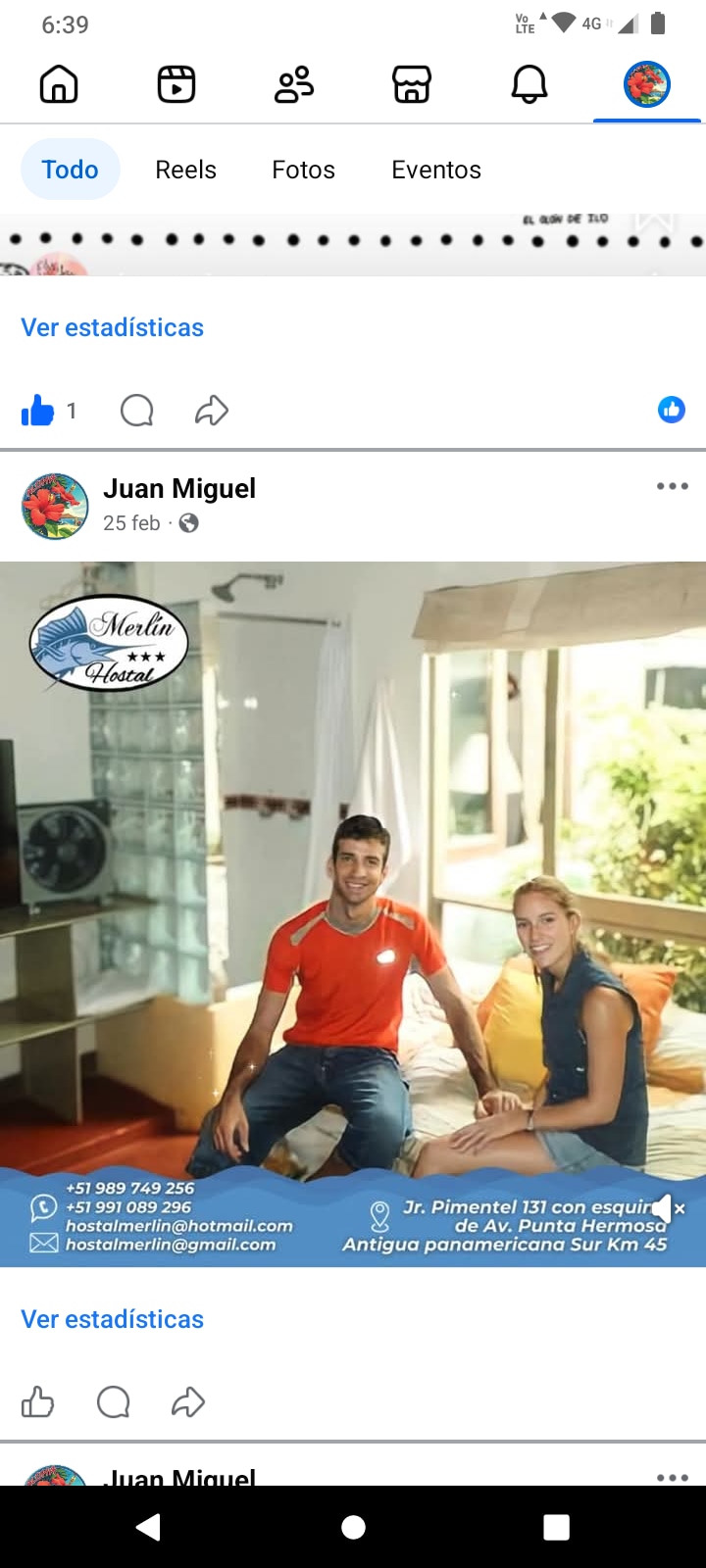
Task: Comment on the post with 1 like
Action: click(x=137, y=411)
